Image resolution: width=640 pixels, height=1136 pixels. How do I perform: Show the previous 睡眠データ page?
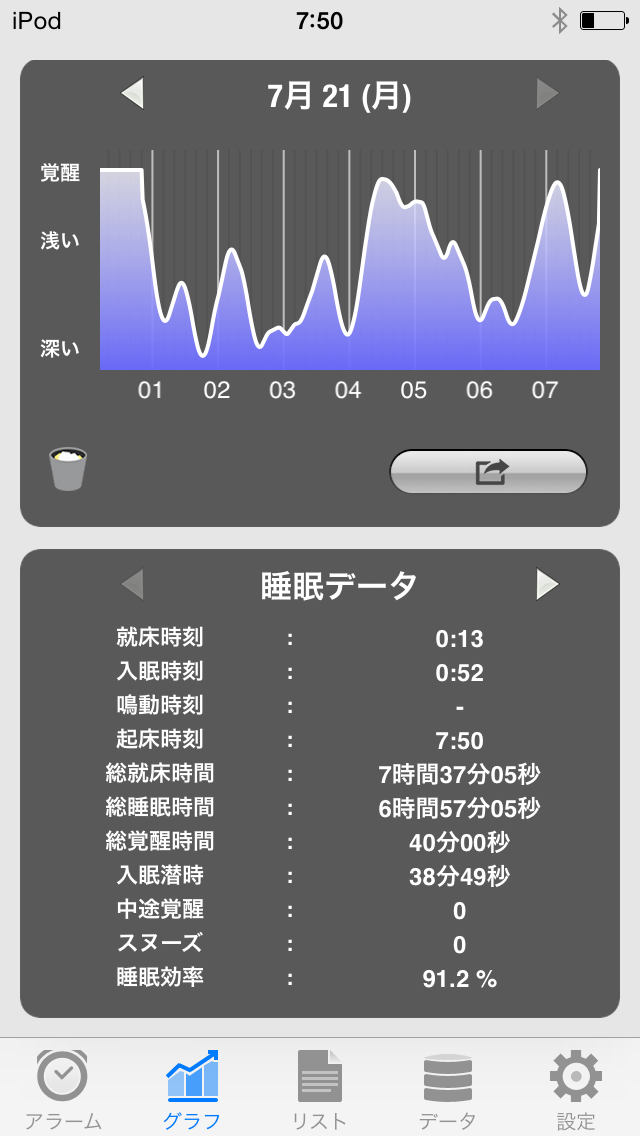click(x=133, y=584)
